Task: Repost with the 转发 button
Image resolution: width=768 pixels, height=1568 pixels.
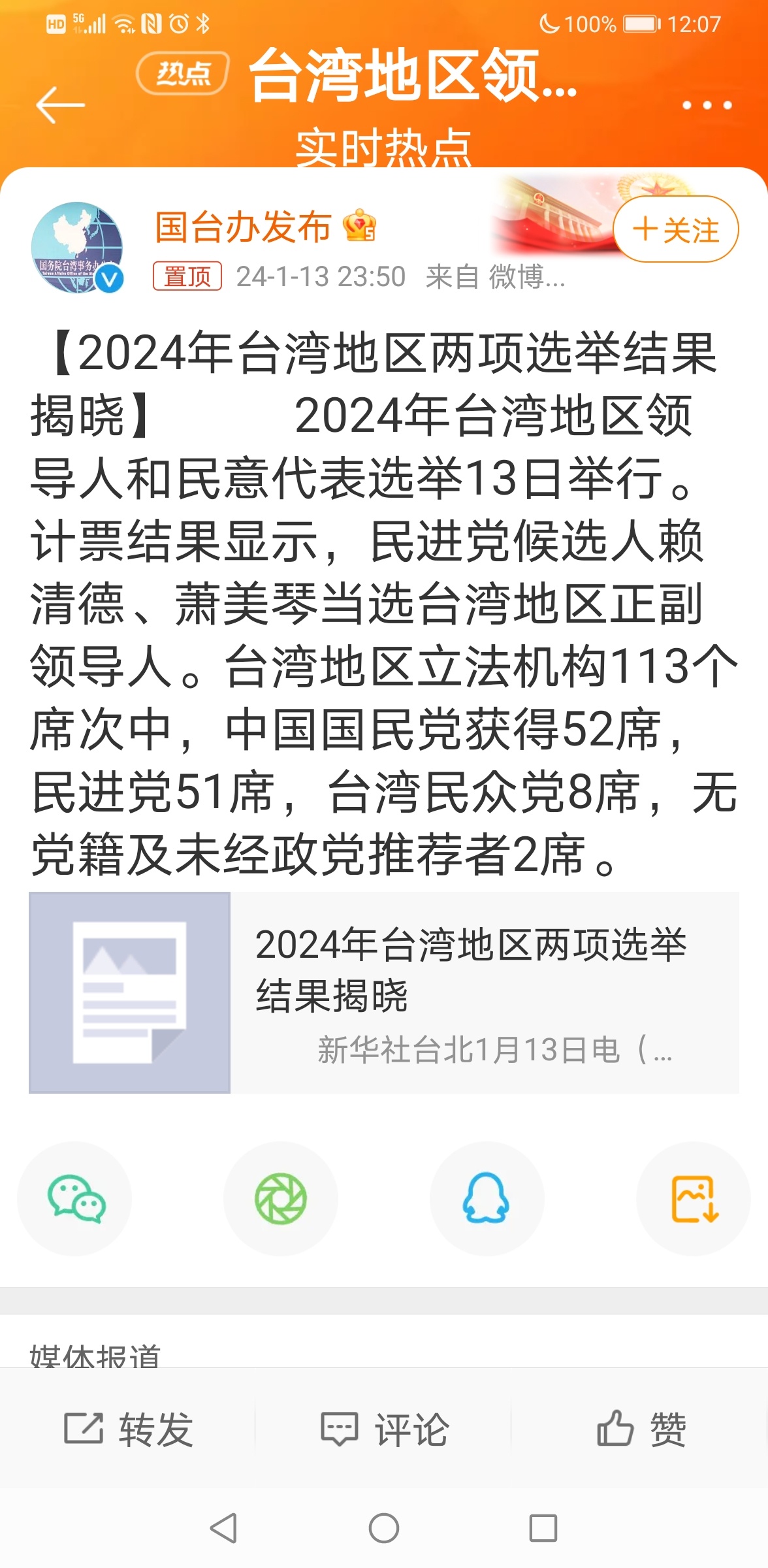Action: click(x=128, y=1429)
